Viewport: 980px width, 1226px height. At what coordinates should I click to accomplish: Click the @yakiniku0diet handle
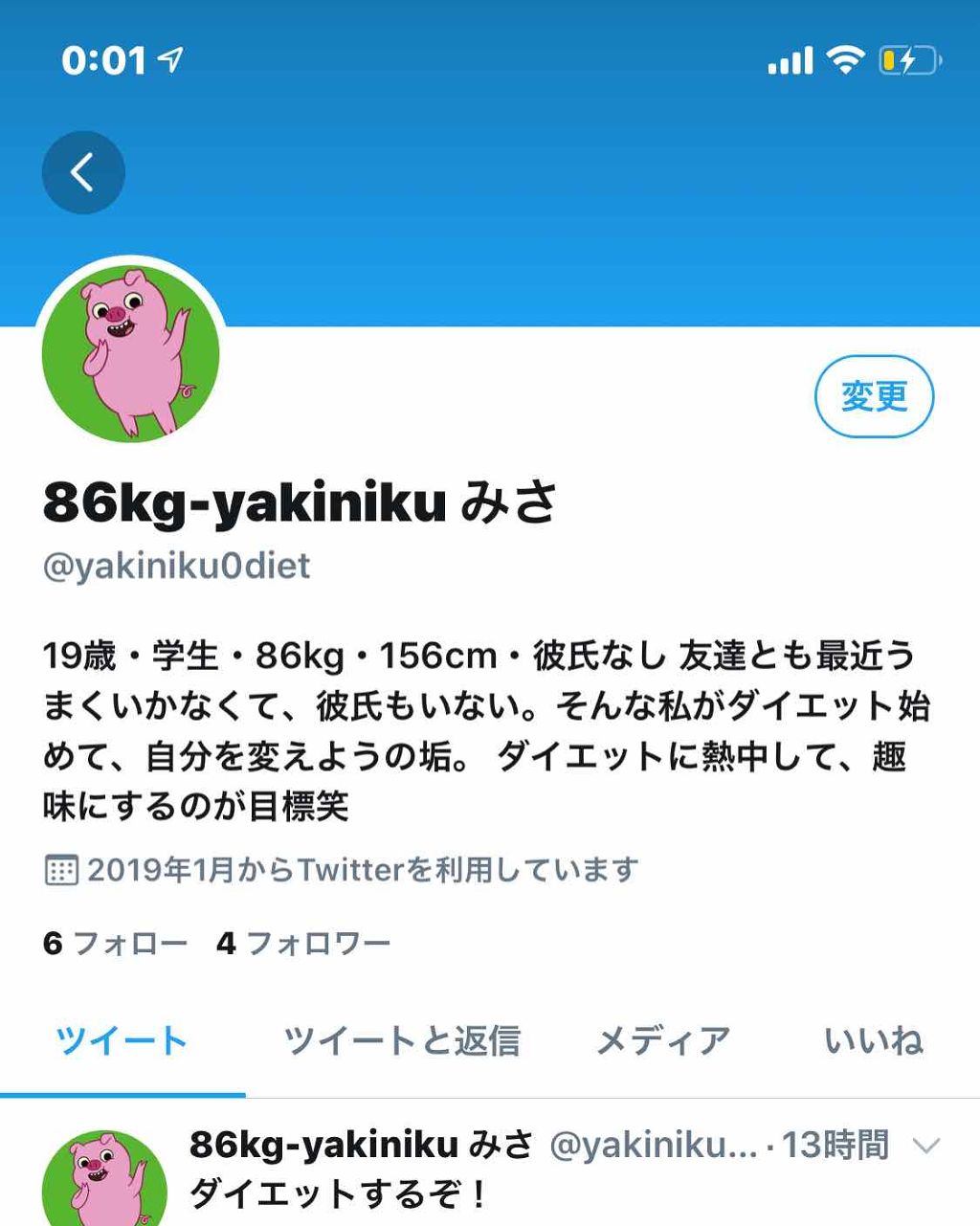pyautogui.click(x=178, y=567)
